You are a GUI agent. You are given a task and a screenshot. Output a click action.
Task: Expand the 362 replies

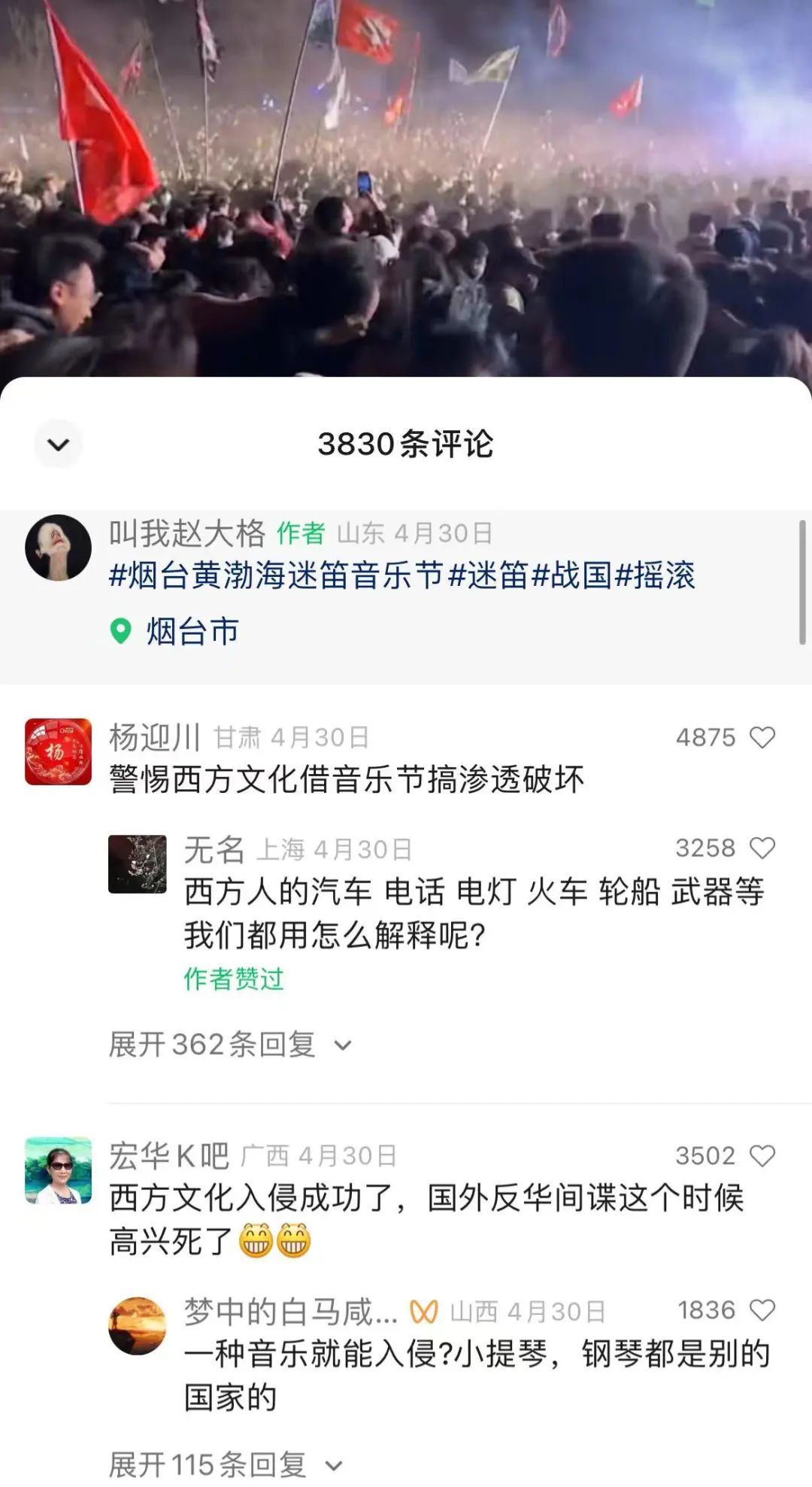229,1045
